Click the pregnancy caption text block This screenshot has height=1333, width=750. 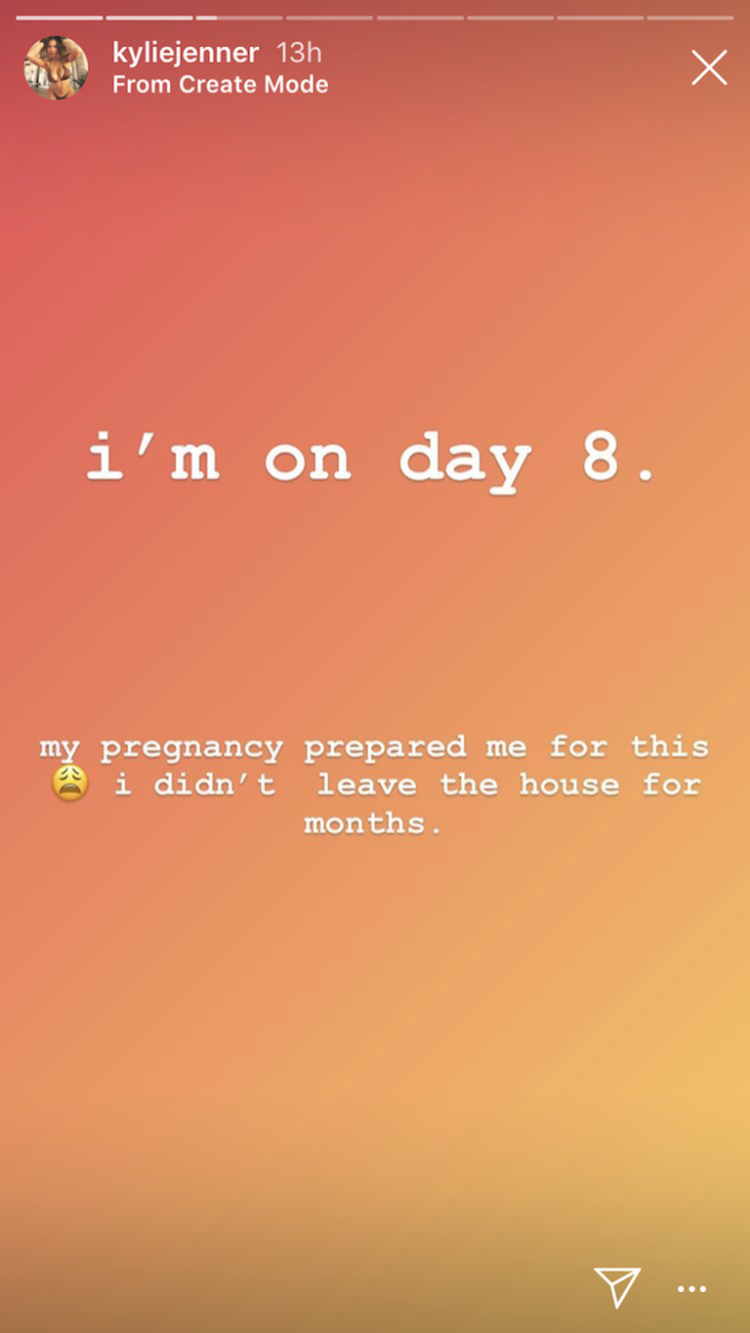[x=375, y=784]
